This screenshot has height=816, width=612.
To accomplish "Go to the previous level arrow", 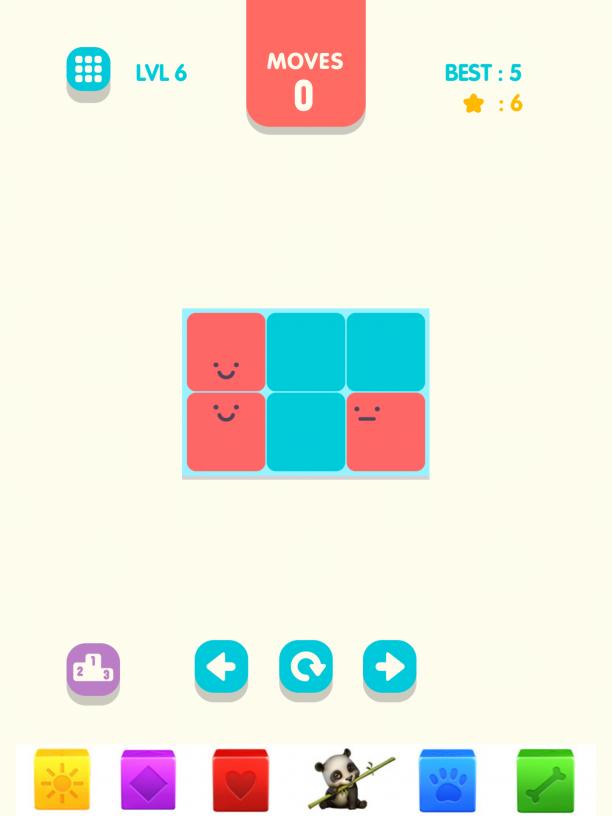I will click(221, 667).
